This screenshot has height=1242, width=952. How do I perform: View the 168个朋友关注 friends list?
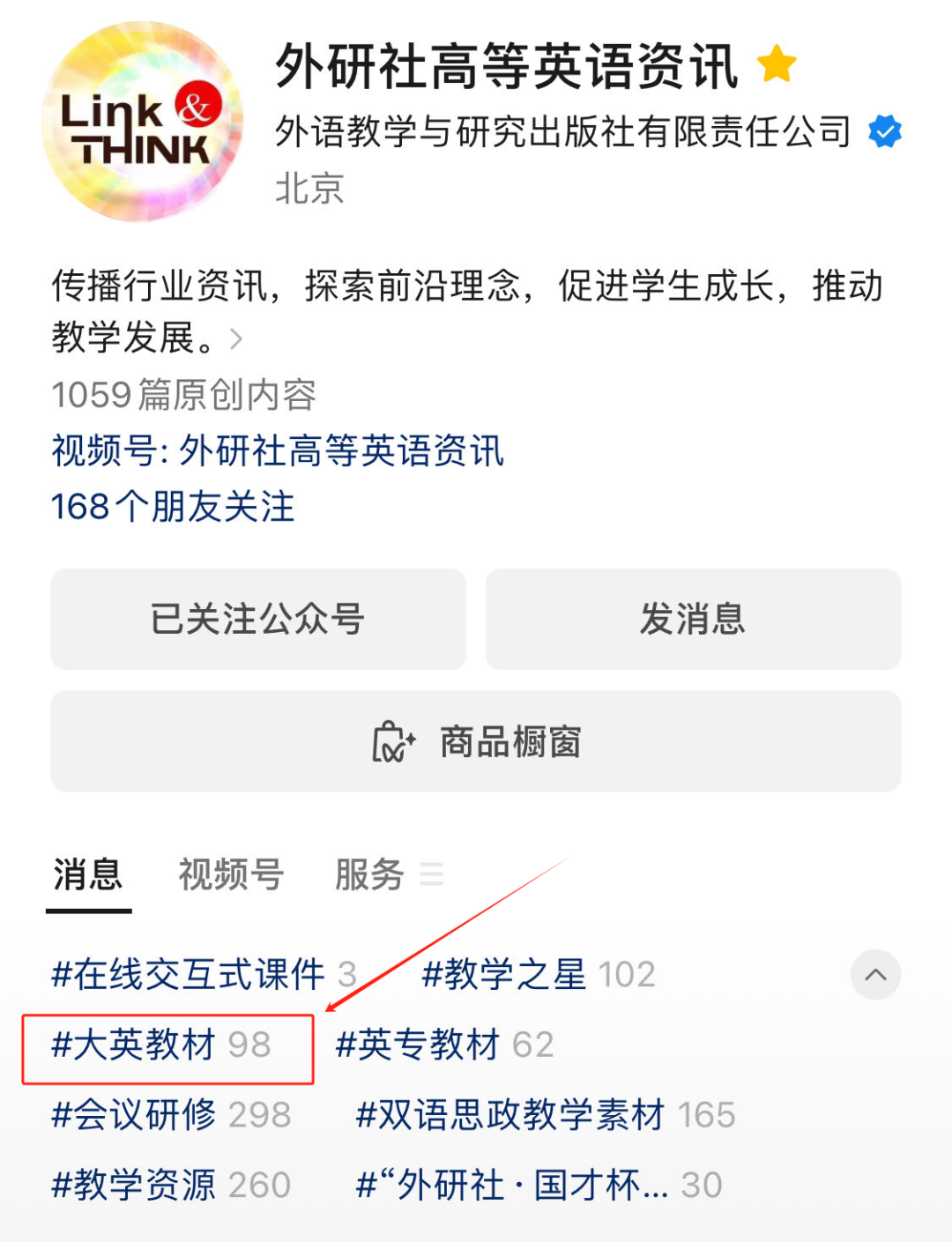click(x=173, y=507)
